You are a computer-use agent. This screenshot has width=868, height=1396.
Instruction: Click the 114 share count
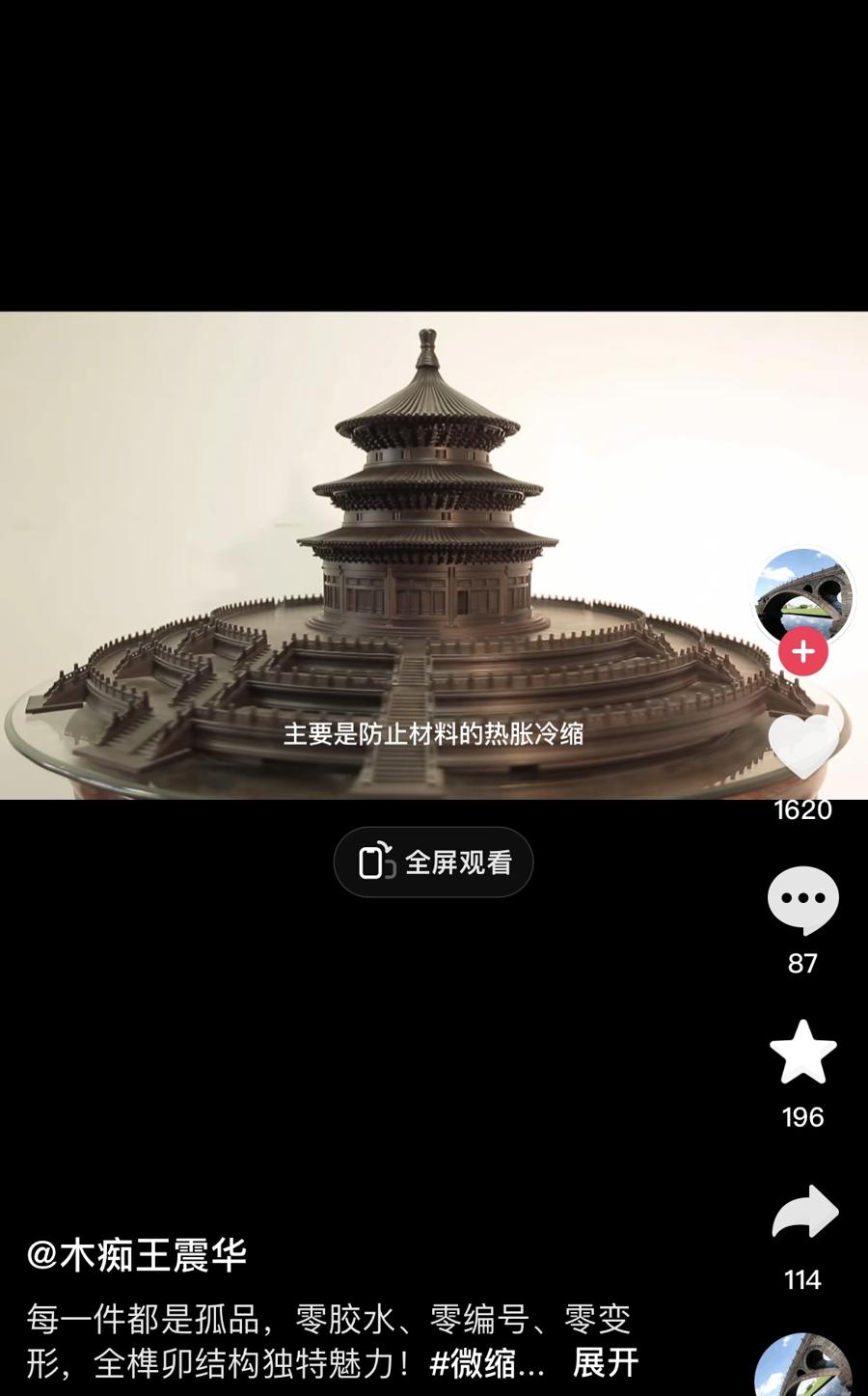pyautogui.click(x=802, y=1280)
